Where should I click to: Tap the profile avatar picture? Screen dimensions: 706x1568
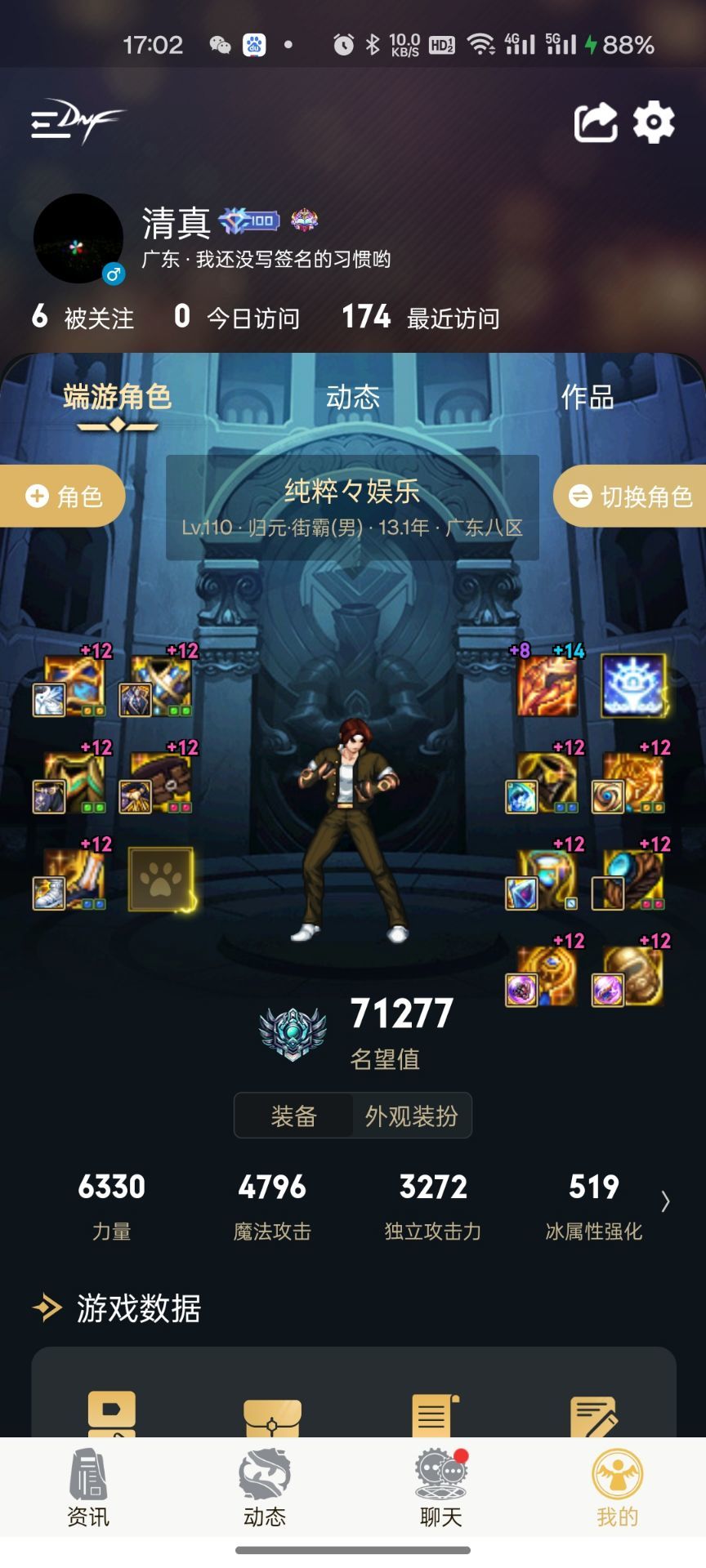pyautogui.click(x=78, y=238)
